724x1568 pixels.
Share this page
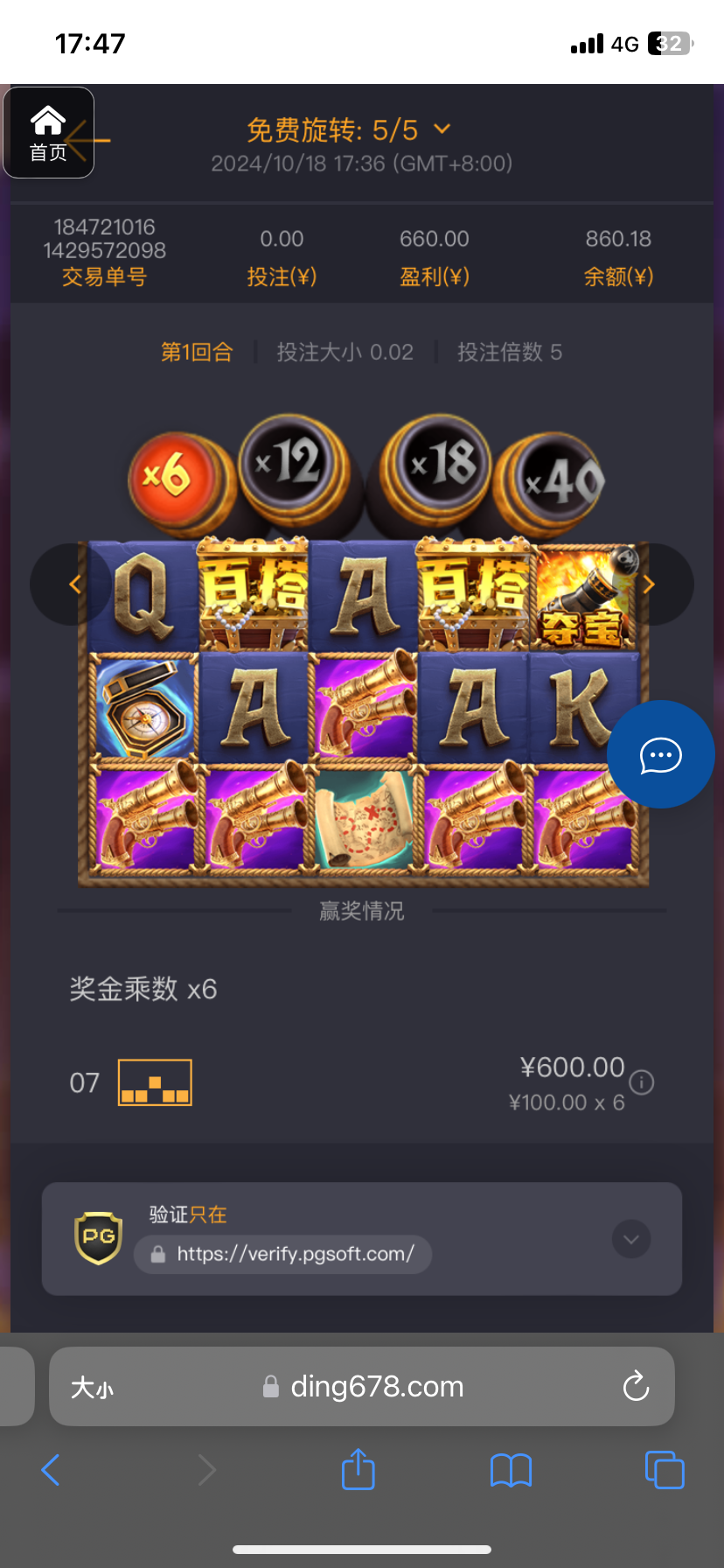click(358, 1470)
